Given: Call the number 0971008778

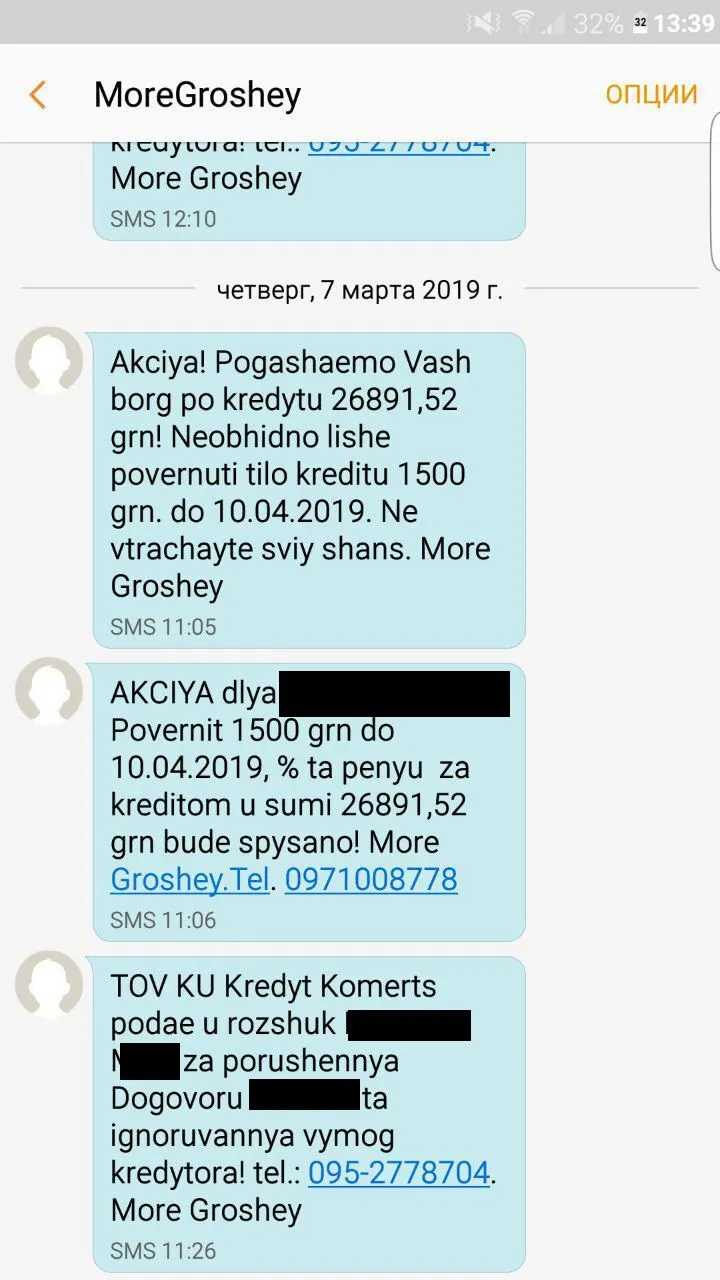Looking at the screenshot, I should [x=371, y=880].
